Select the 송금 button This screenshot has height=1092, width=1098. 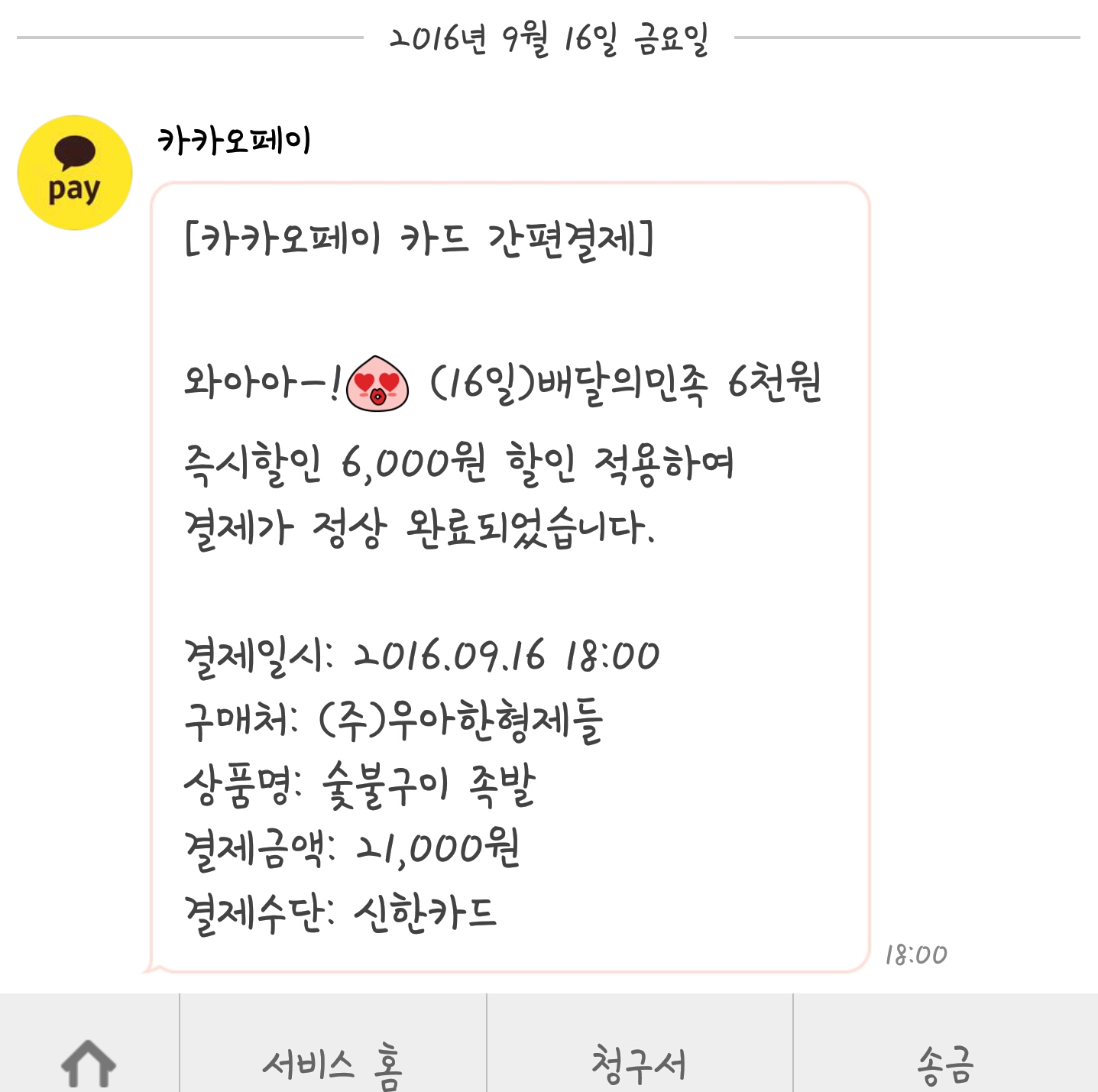945,1064
